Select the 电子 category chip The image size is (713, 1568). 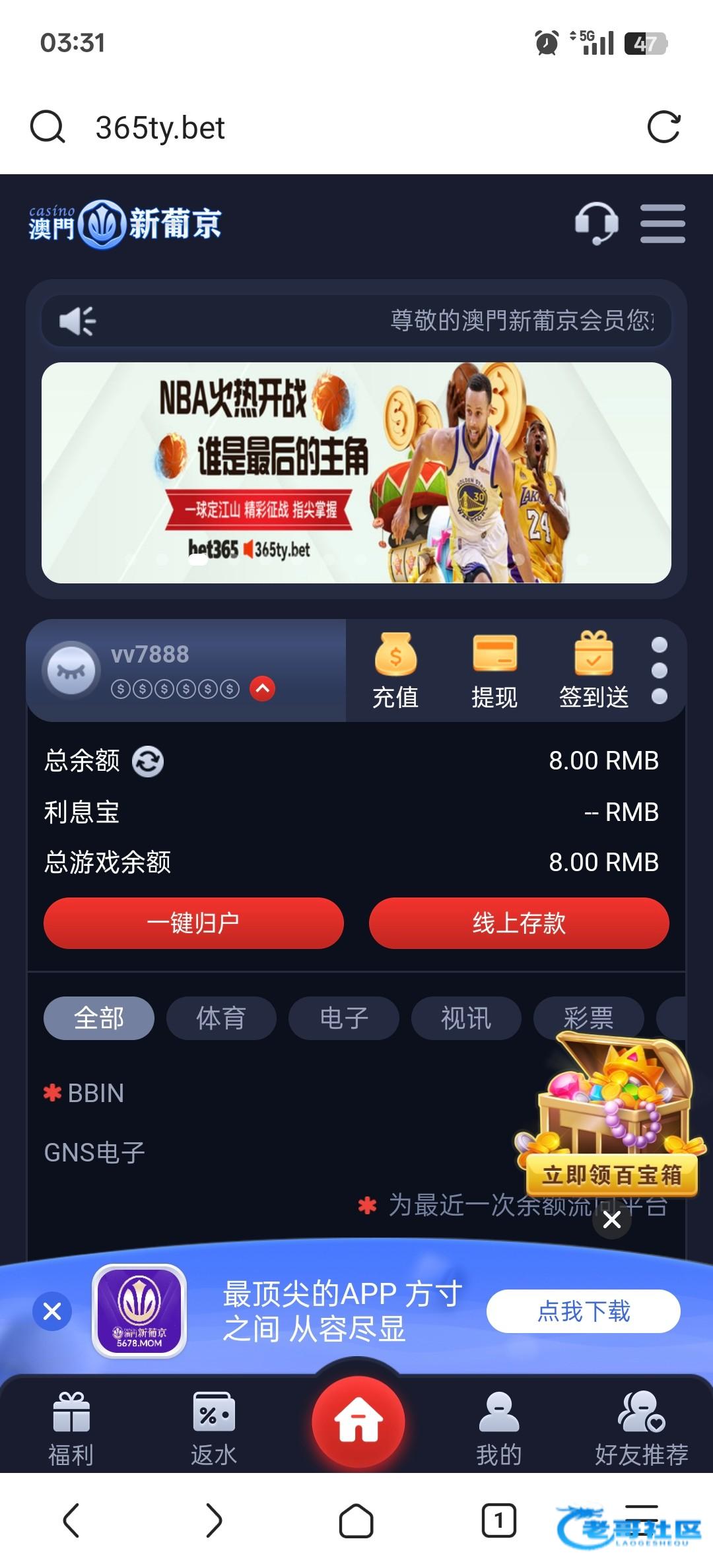(x=343, y=1018)
